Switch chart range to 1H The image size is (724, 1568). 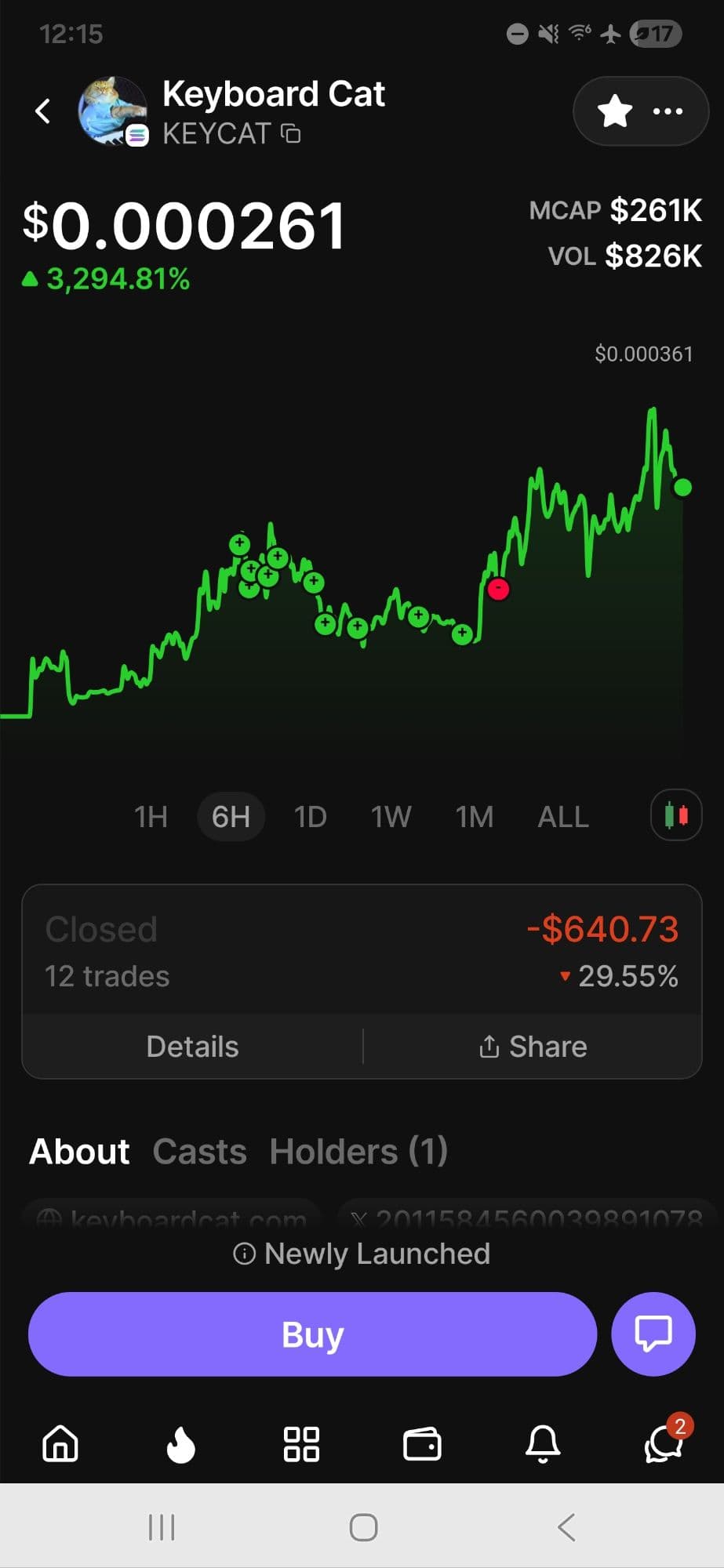click(x=151, y=817)
